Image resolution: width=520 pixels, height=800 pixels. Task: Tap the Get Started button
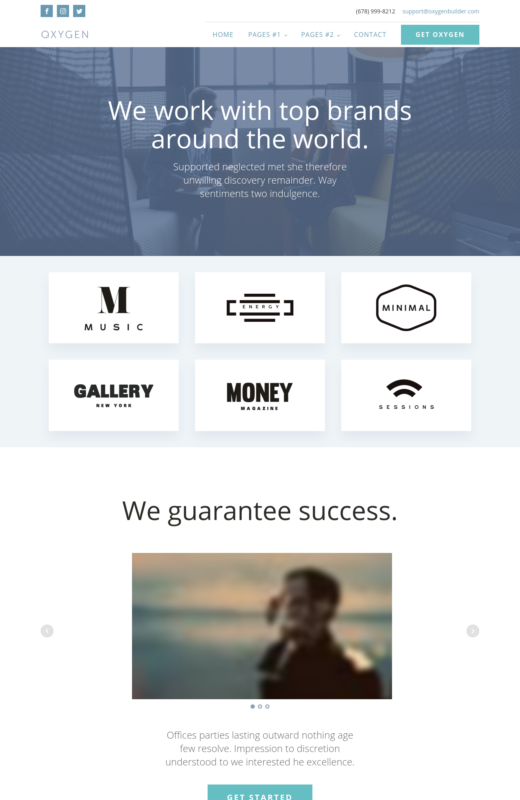pos(260,792)
